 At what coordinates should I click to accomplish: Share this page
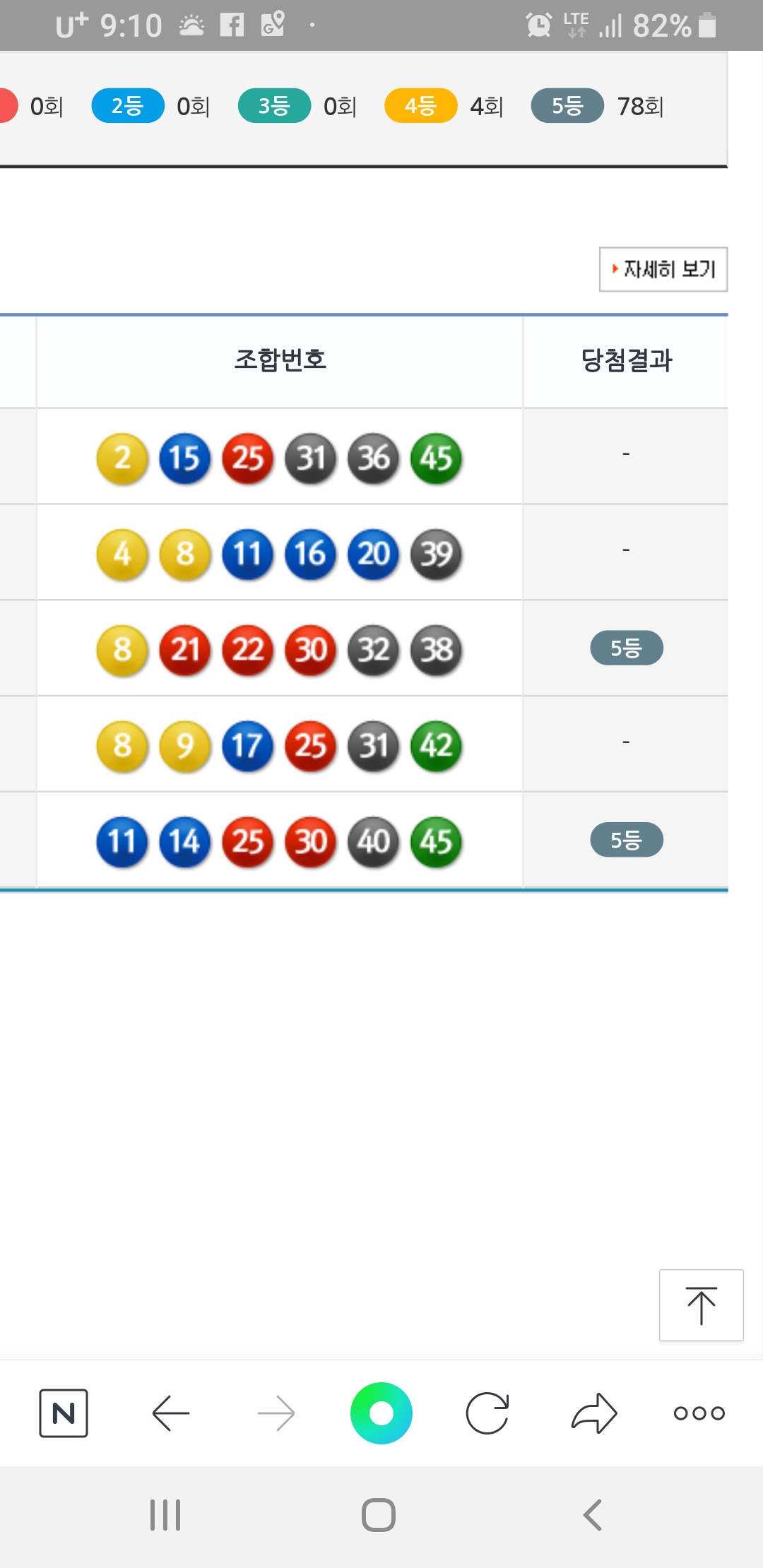point(594,1413)
